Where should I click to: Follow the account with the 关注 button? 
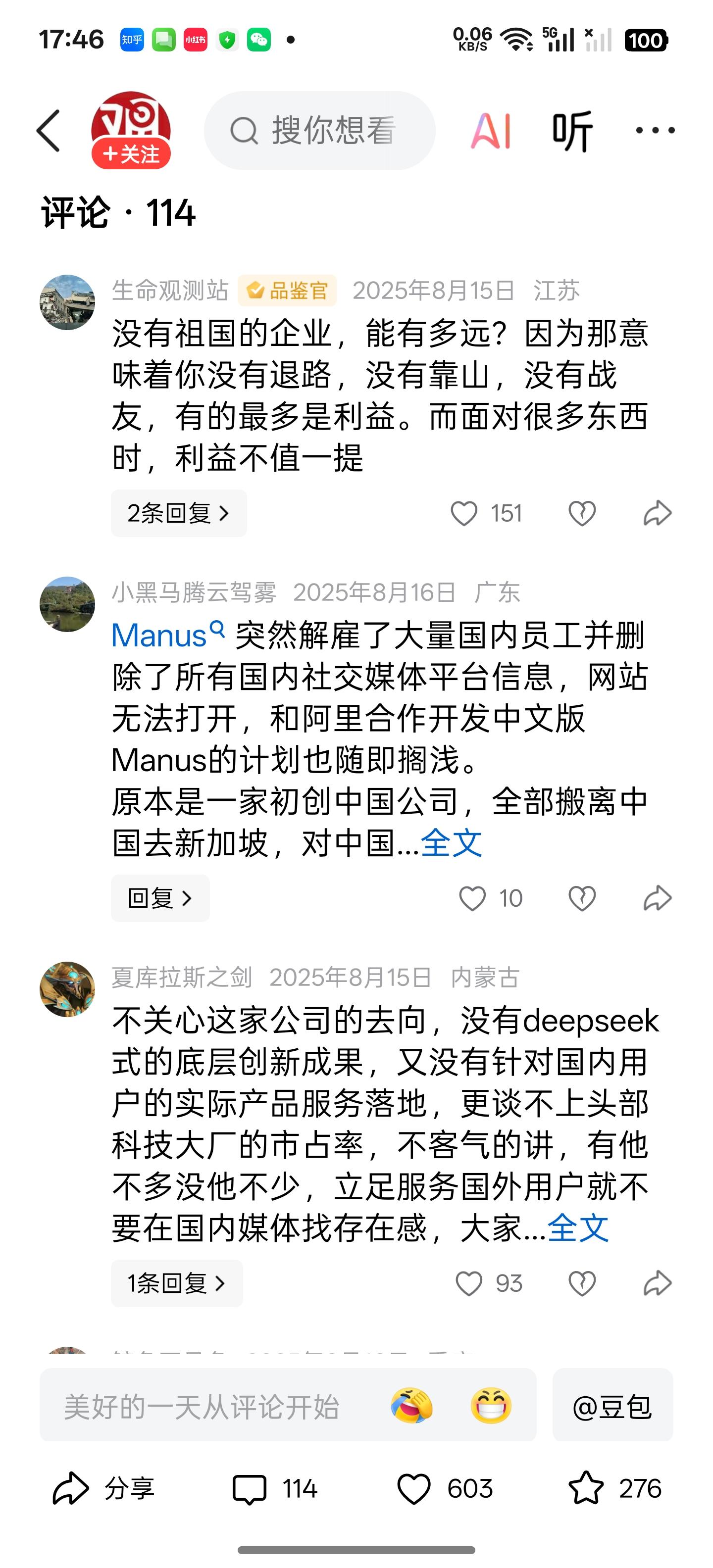[131, 154]
